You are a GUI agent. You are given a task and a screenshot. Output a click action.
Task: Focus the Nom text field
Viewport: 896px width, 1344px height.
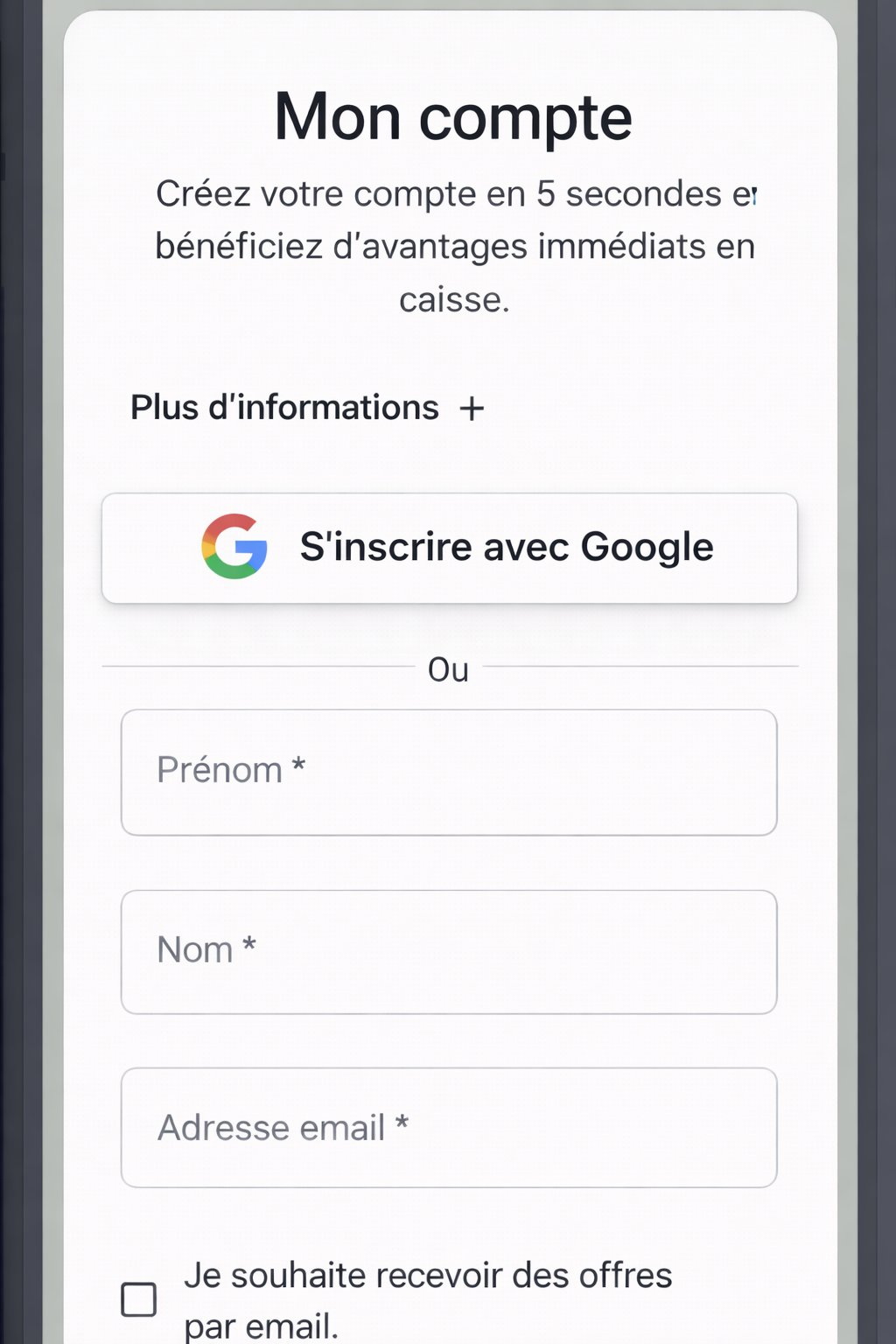point(449,950)
